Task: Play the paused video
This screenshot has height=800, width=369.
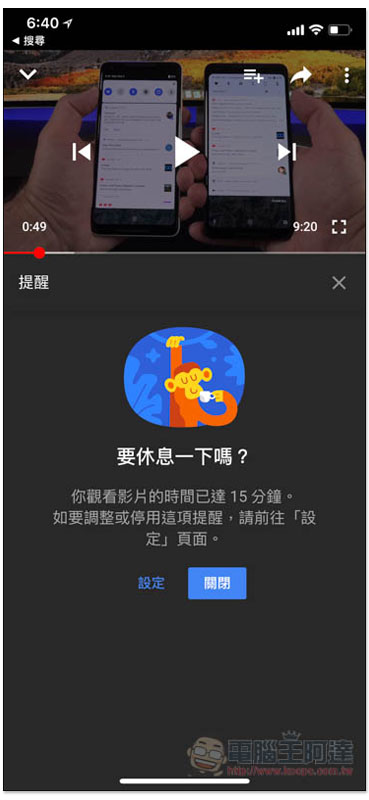Action: pos(186,152)
